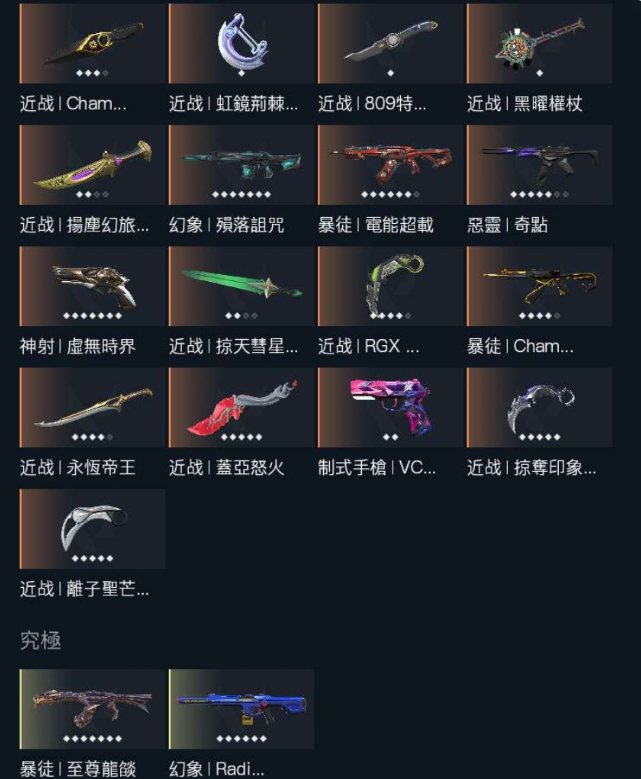Open the 暴徒 電能超載 skin tile
Viewport: 641px width, 779px height.
[x=390, y=165]
